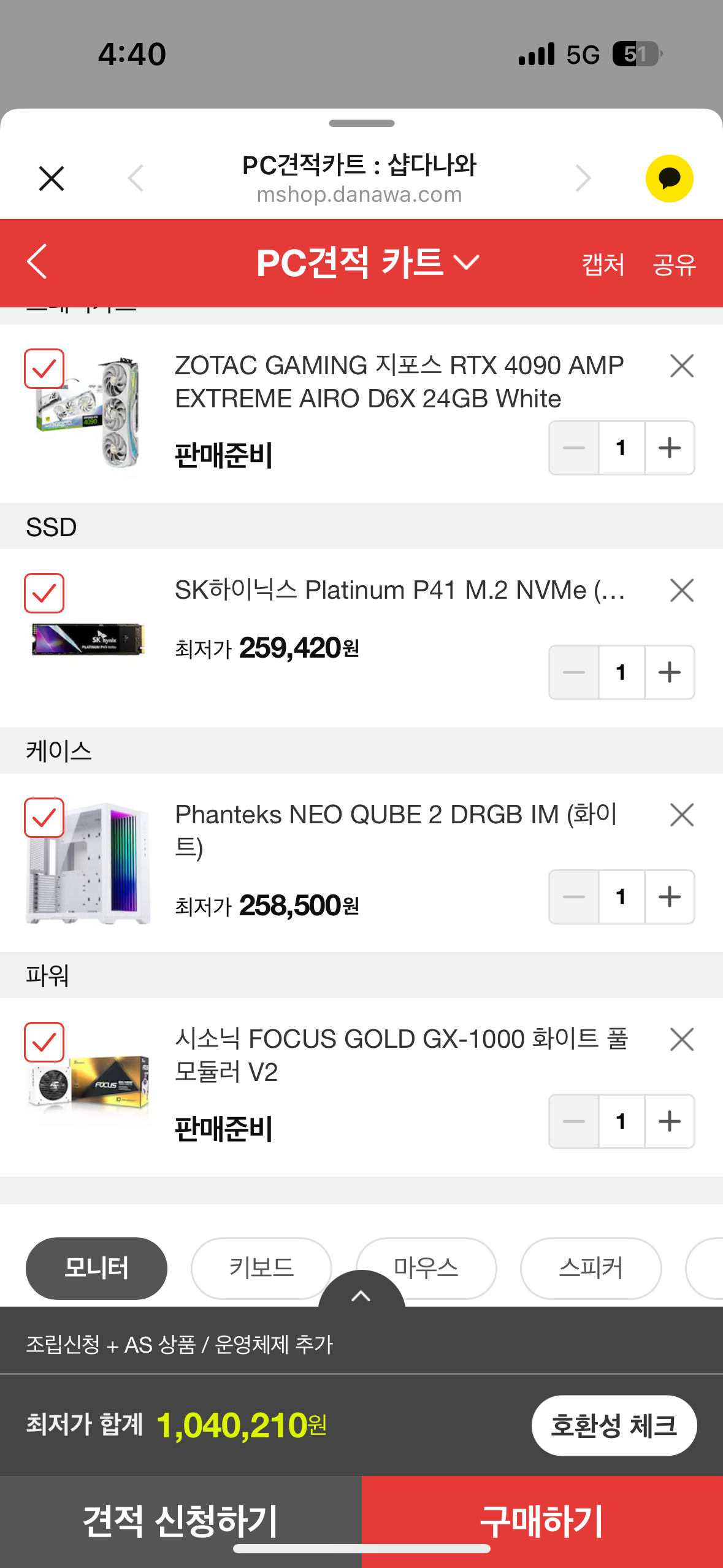Close the in-app browser with the X
The height and width of the screenshot is (1568, 723).
52,179
